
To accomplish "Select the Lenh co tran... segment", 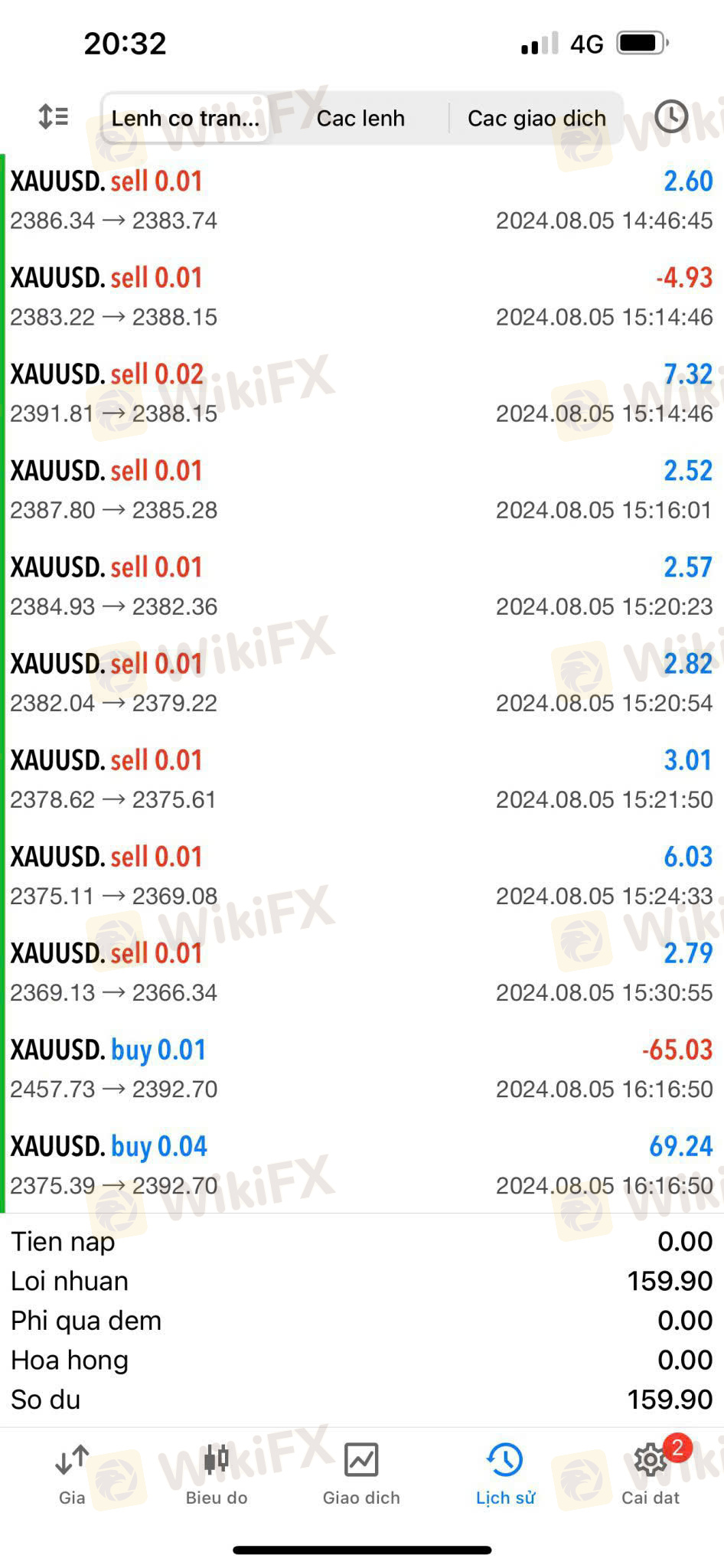I will 185,118.
